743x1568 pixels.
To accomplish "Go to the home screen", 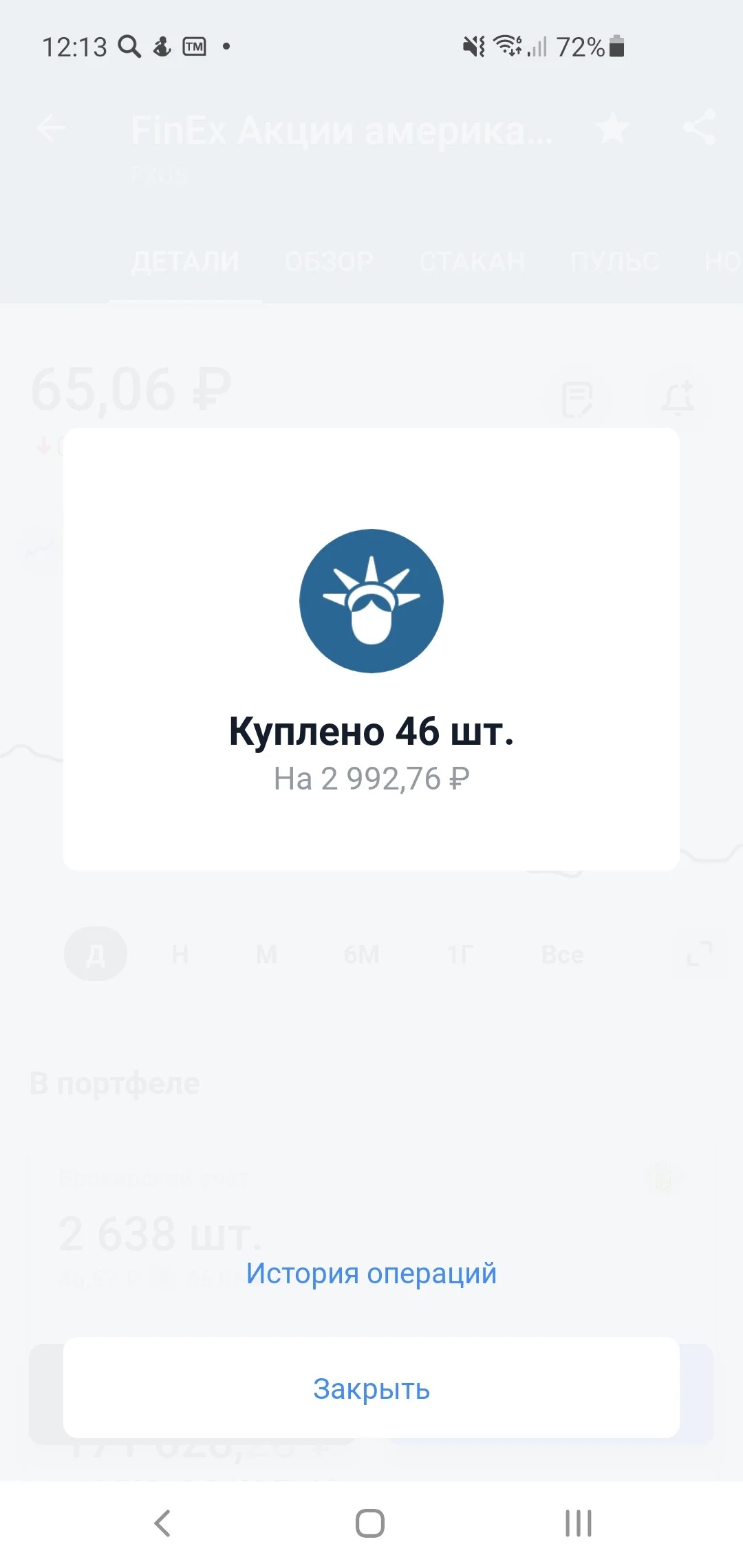I will pos(370,1523).
